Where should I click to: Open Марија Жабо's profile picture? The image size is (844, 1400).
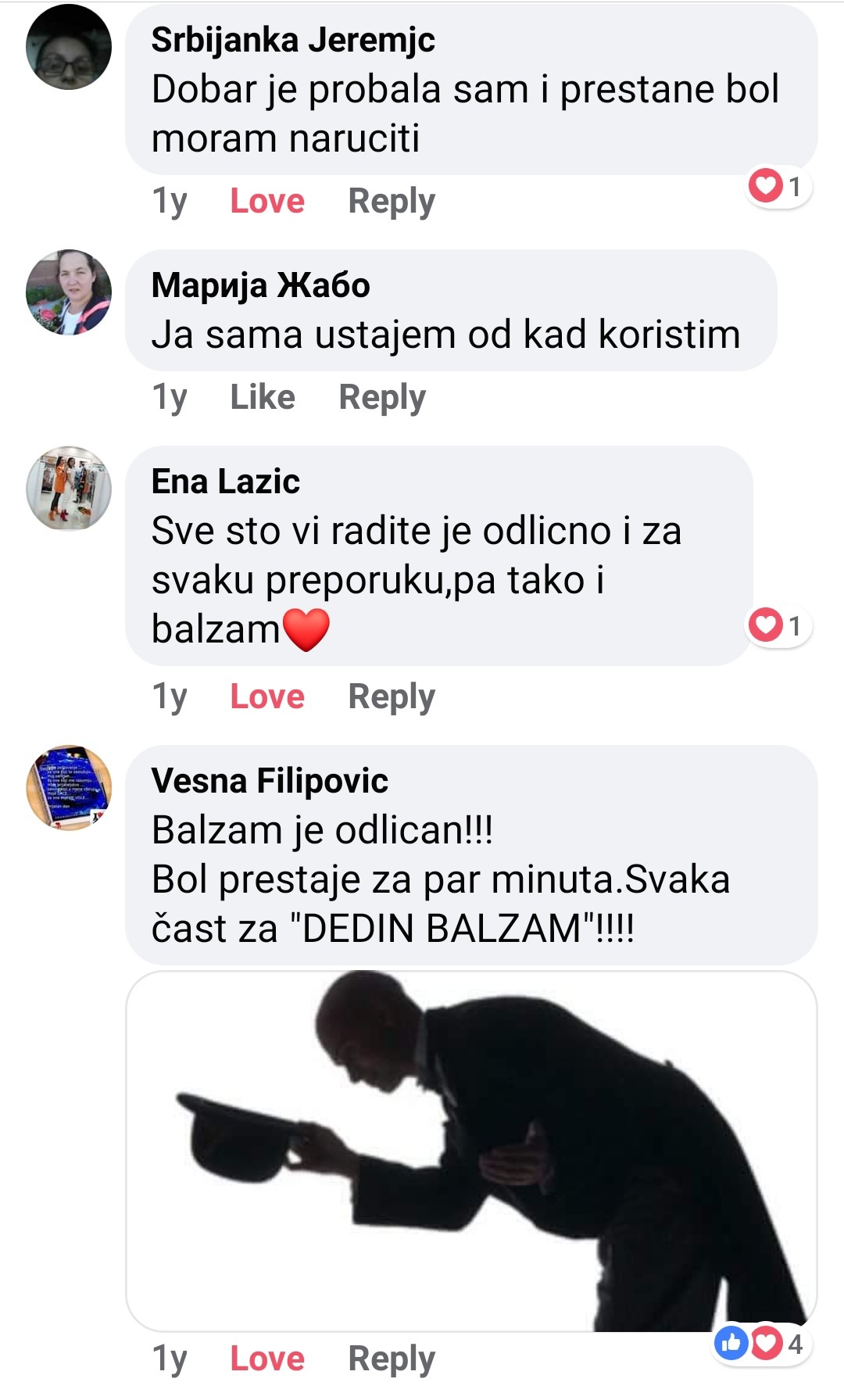[69, 292]
